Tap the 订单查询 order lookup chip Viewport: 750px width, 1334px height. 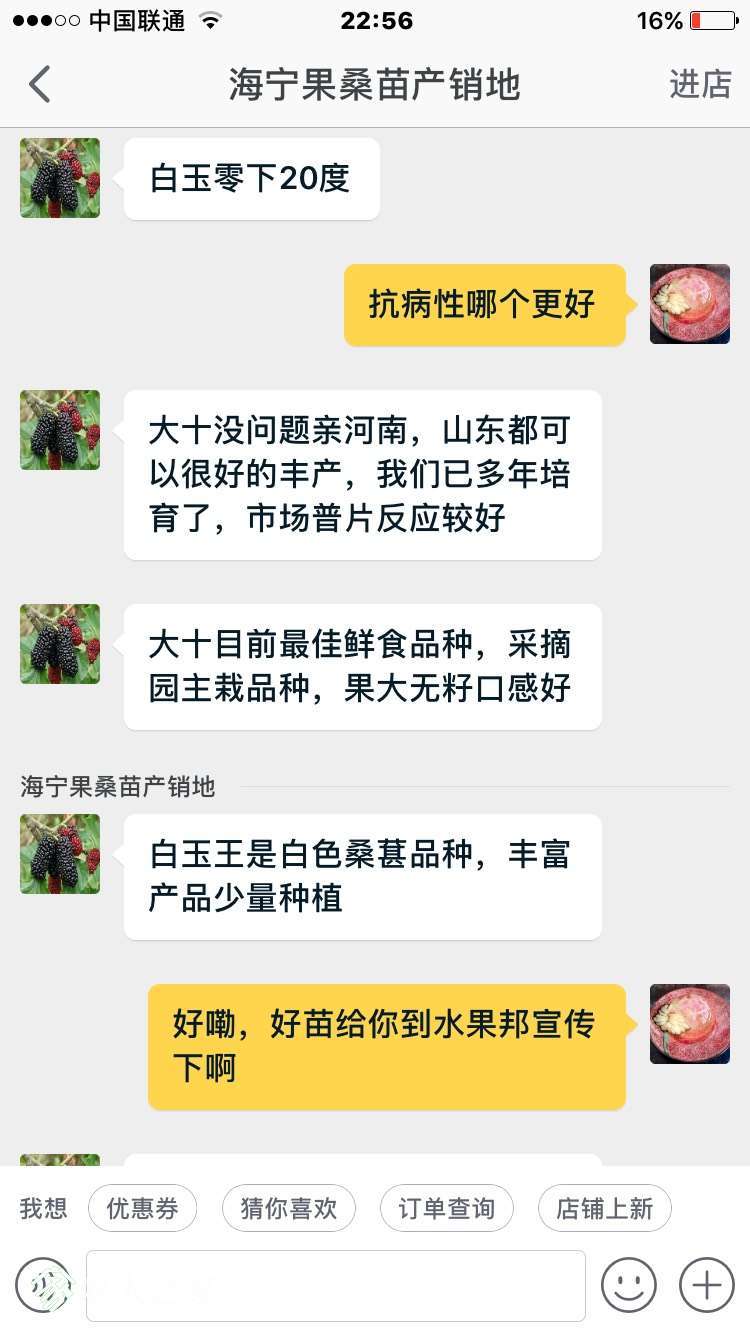pos(447,1209)
